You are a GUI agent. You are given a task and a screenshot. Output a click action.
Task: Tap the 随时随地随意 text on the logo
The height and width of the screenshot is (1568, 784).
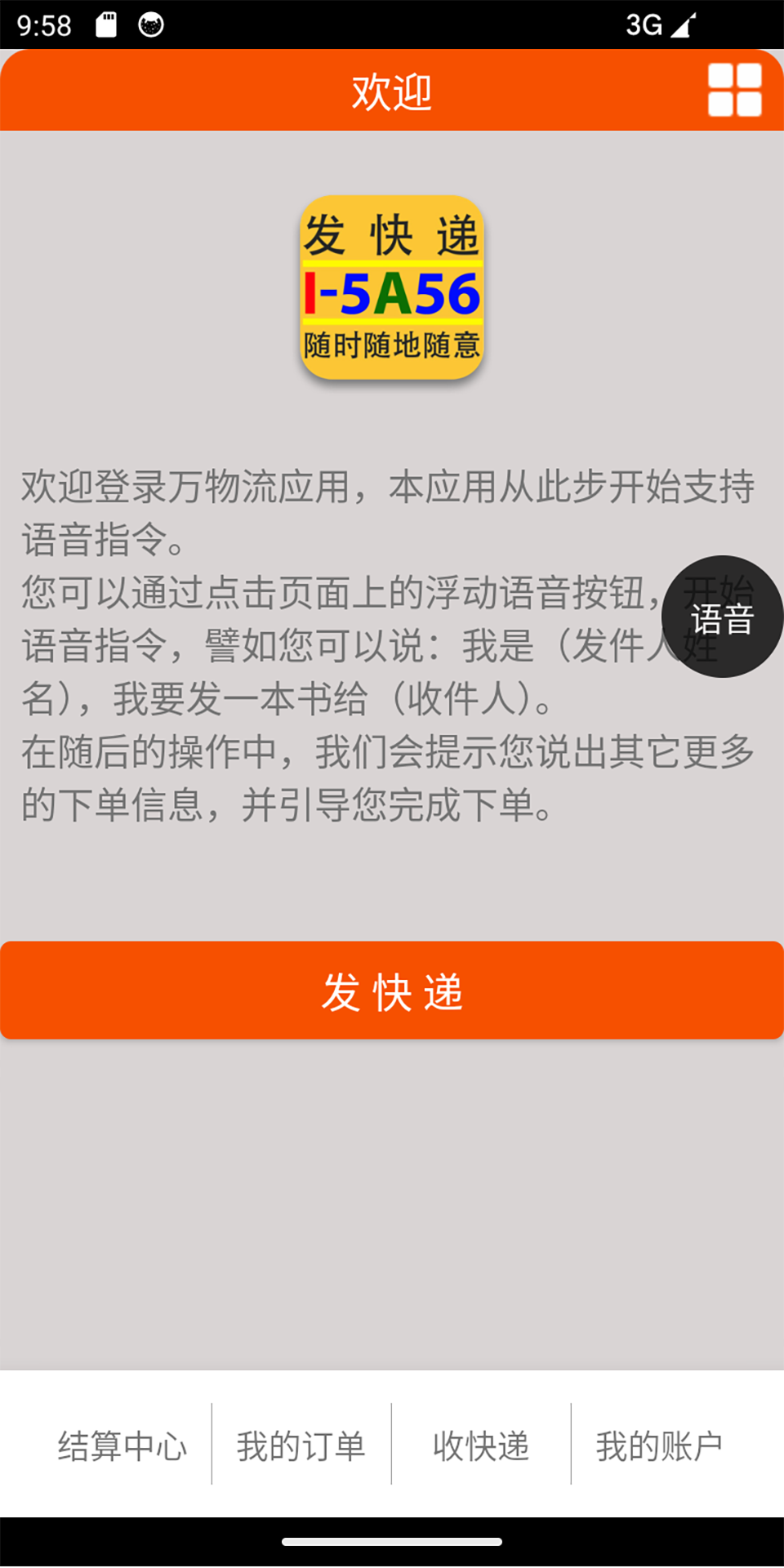tap(392, 345)
